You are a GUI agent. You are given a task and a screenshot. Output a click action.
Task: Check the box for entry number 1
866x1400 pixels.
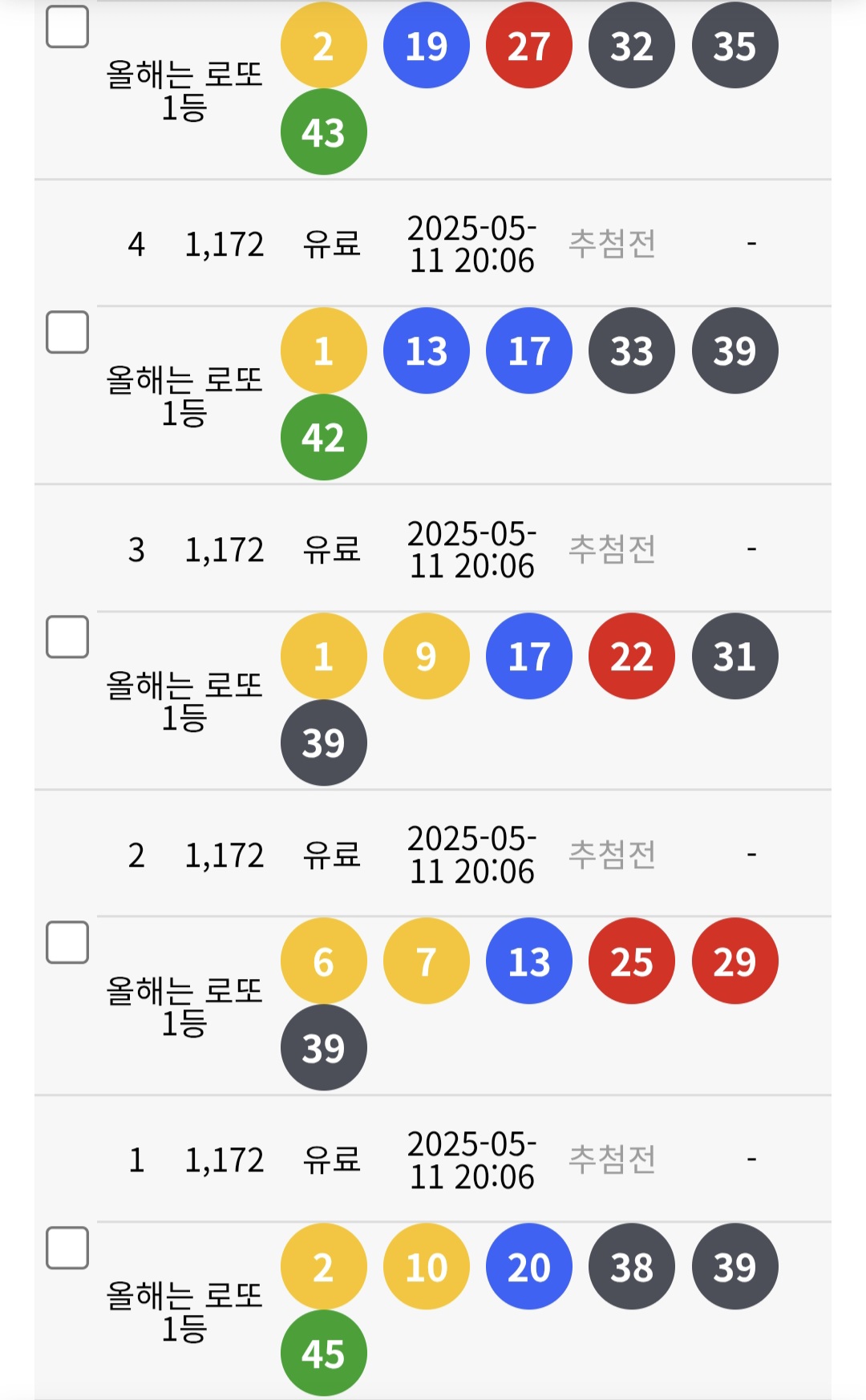coord(67,1248)
